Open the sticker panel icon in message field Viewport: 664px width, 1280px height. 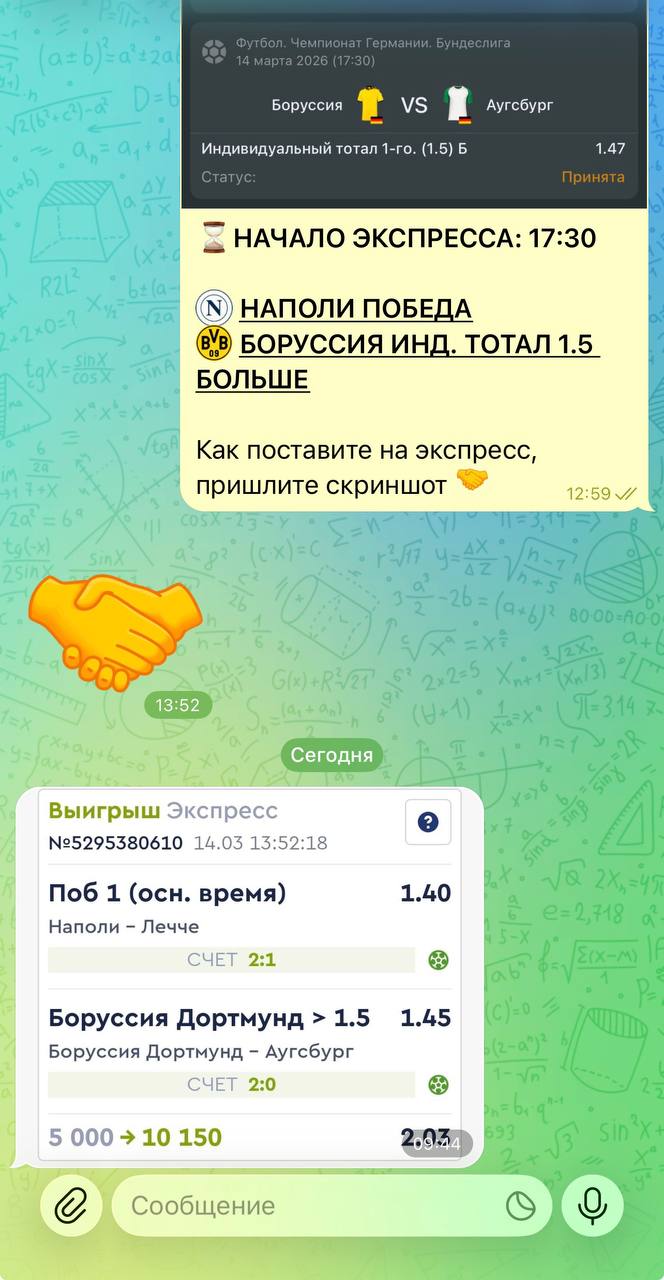point(520,1206)
